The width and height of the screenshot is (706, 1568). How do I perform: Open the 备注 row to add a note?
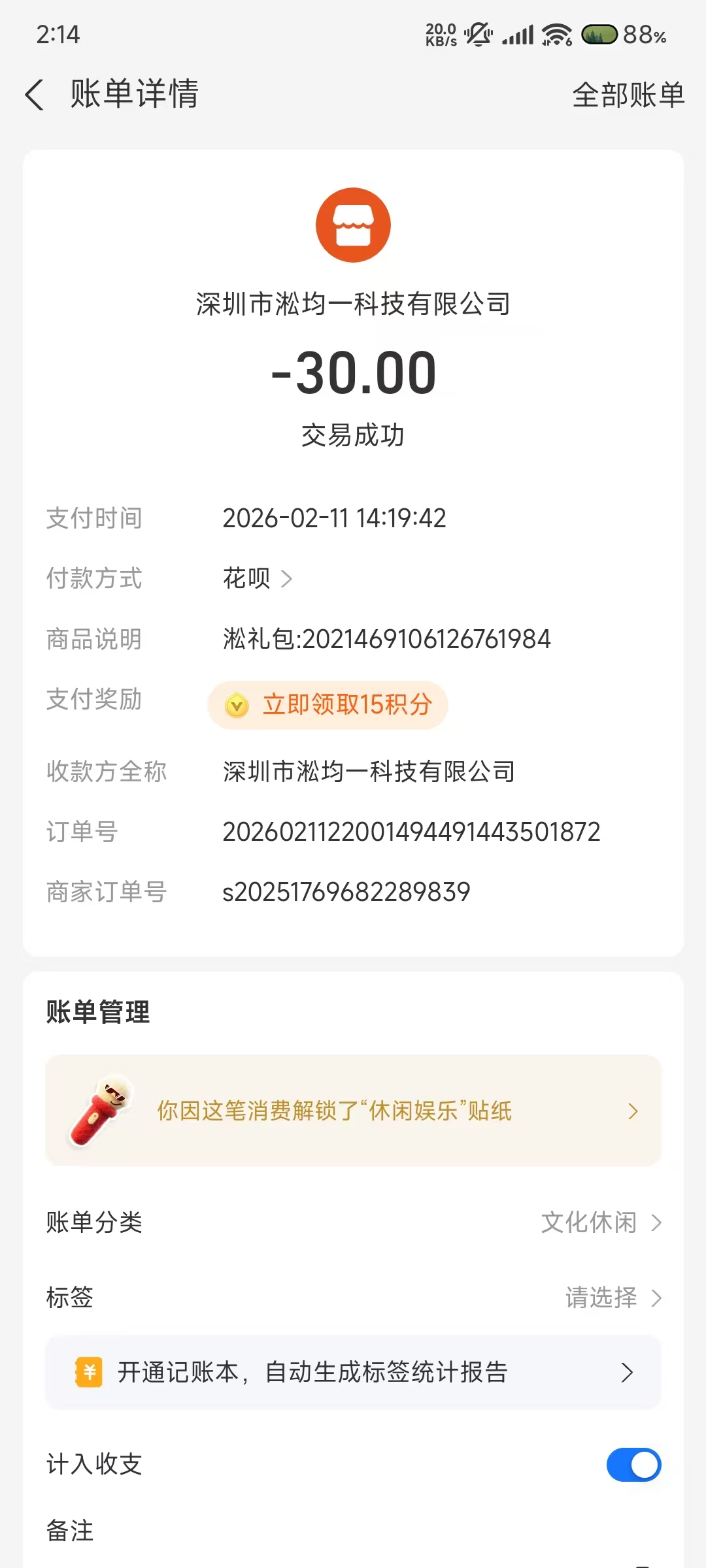pos(353,1531)
